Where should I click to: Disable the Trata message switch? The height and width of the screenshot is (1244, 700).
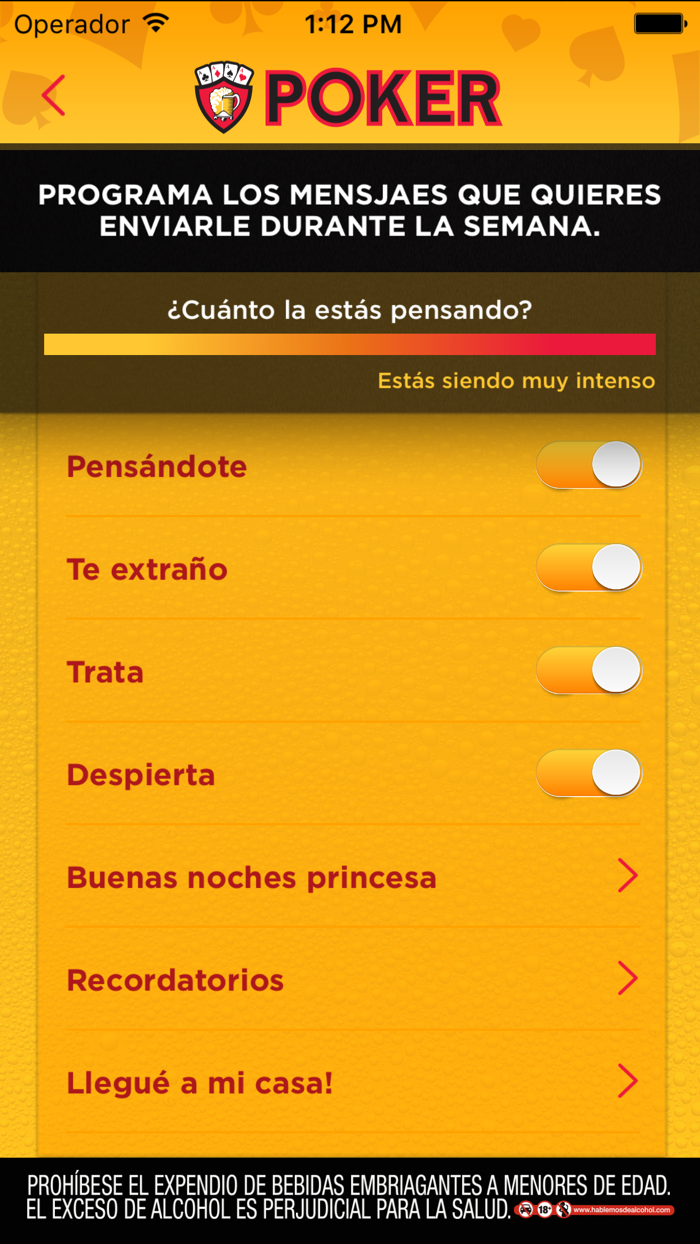[588, 671]
